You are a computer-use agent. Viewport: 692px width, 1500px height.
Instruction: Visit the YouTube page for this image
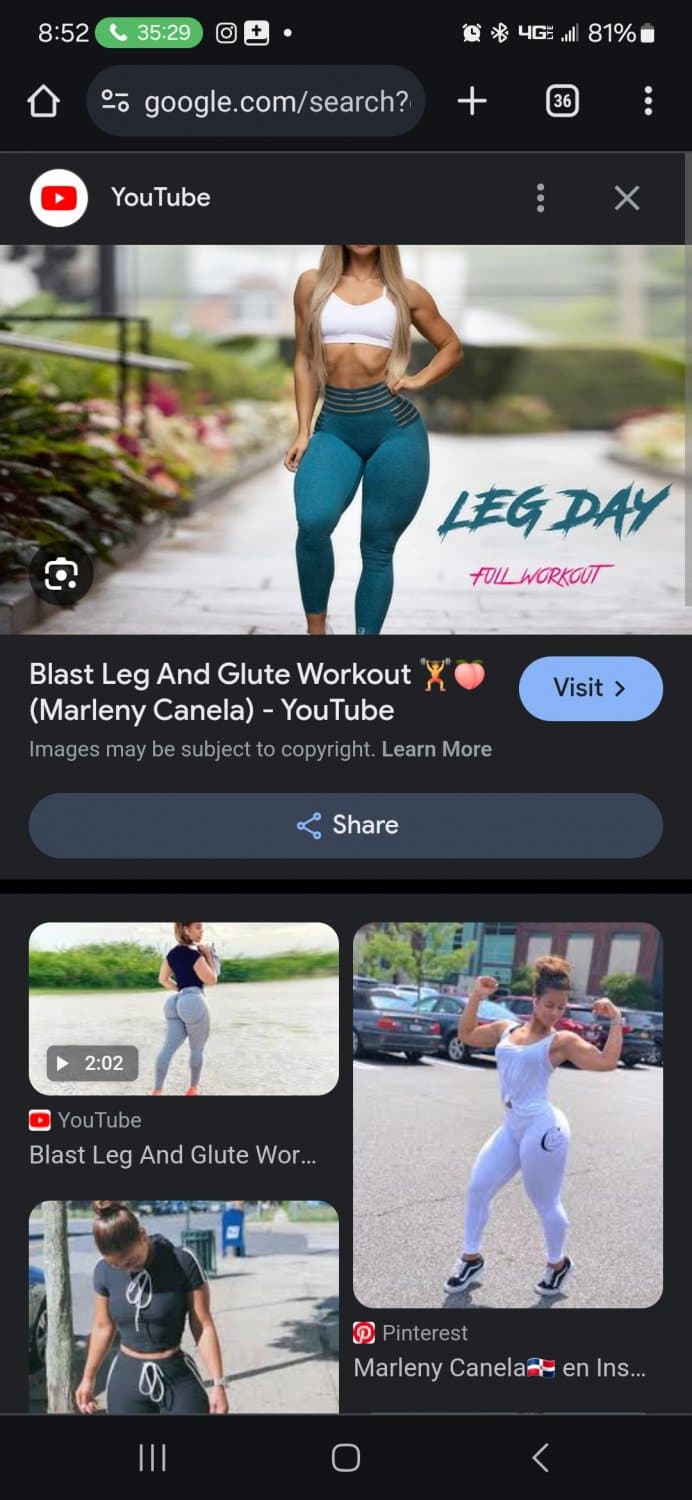tap(590, 688)
